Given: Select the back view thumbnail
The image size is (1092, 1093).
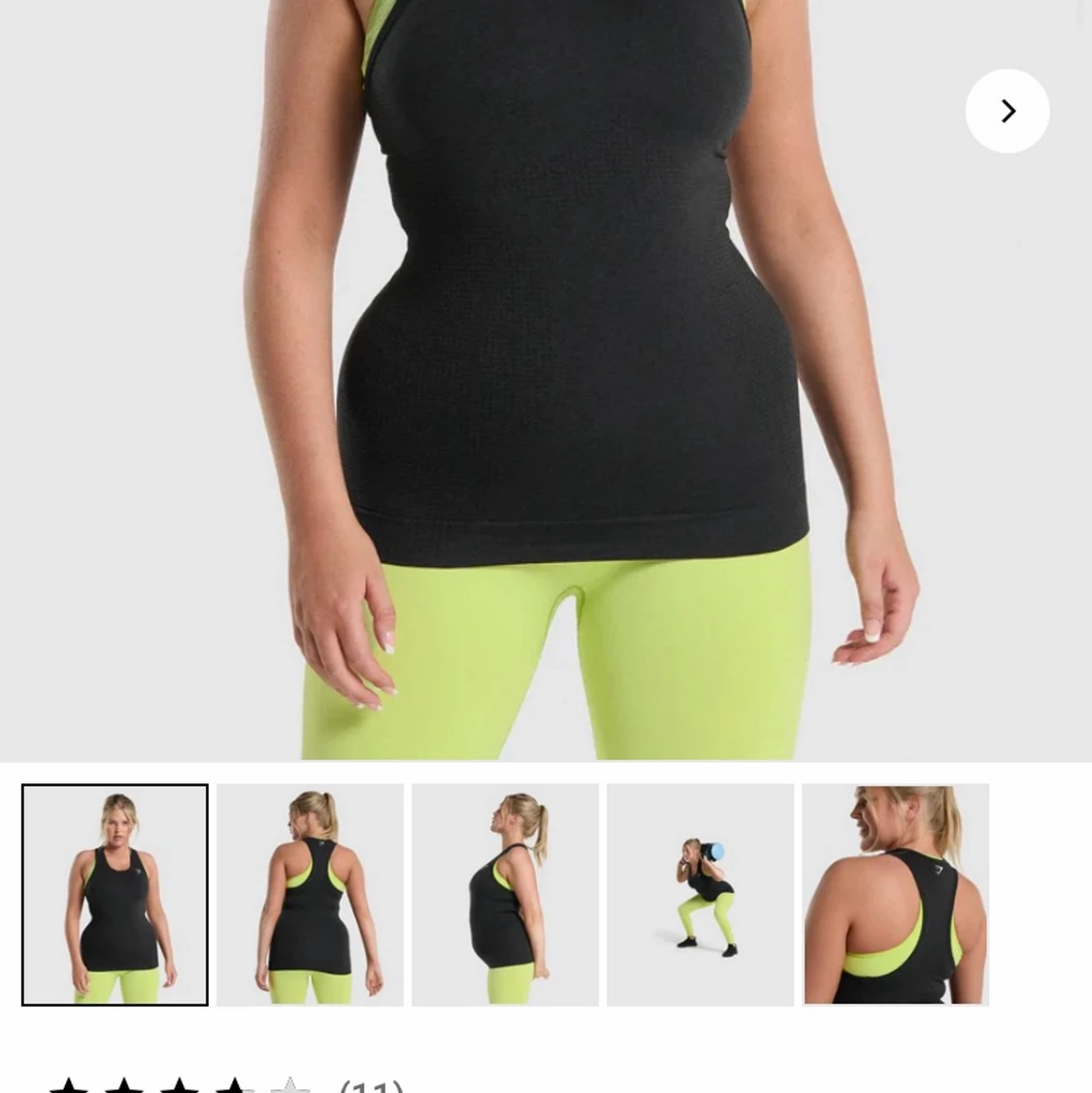Looking at the screenshot, I should pos(310,894).
